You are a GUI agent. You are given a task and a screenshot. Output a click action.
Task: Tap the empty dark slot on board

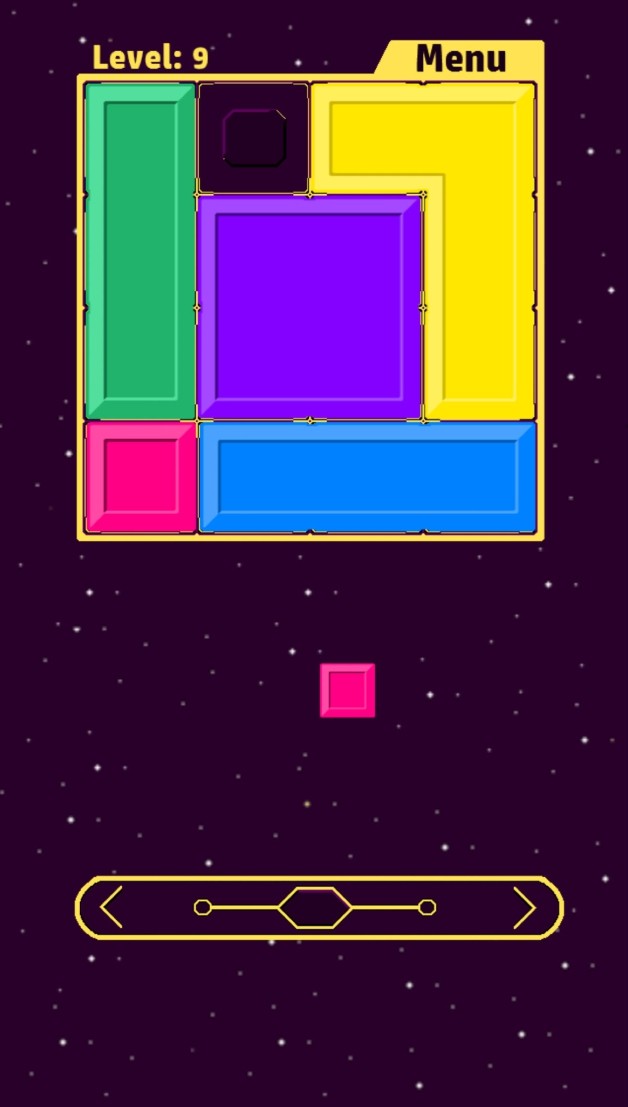[x=254, y=138]
